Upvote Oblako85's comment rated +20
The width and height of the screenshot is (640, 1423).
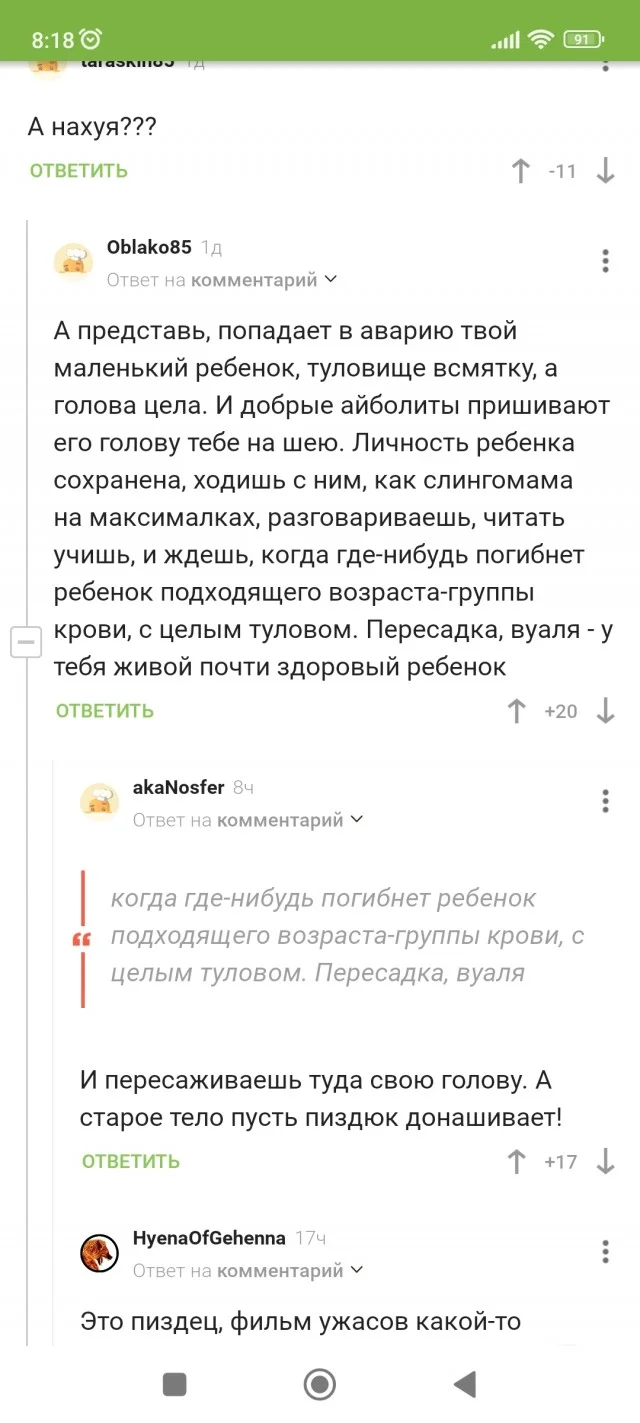[517, 711]
